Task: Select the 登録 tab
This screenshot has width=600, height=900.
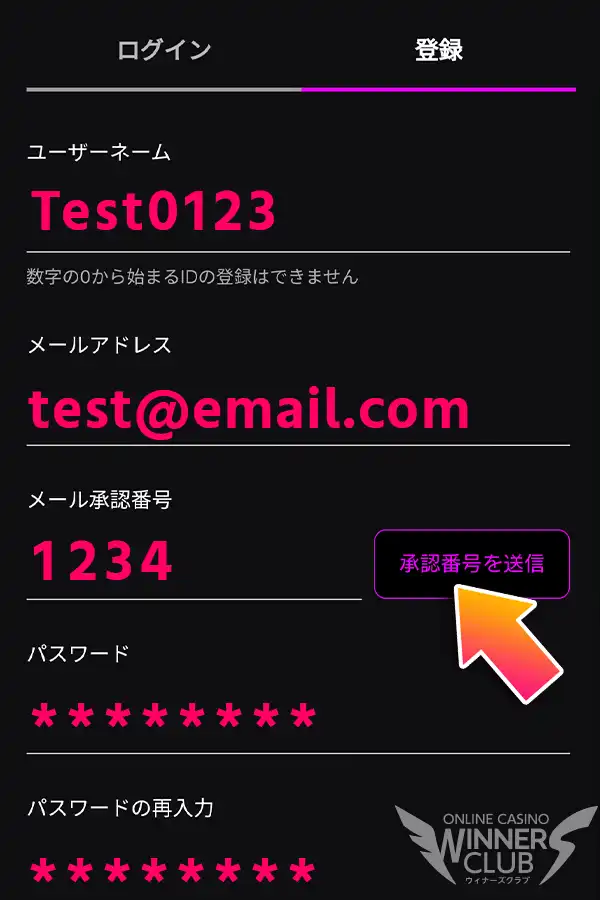Action: pyautogui.click(x=438, y=49)
